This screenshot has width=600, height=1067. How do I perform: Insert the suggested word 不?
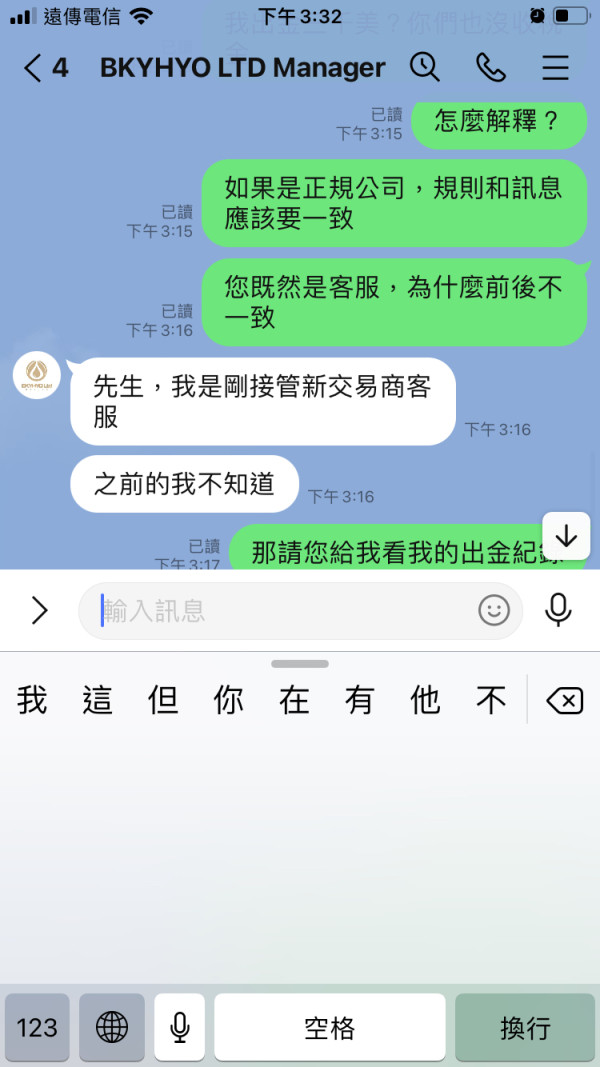(x=491, y=700)
